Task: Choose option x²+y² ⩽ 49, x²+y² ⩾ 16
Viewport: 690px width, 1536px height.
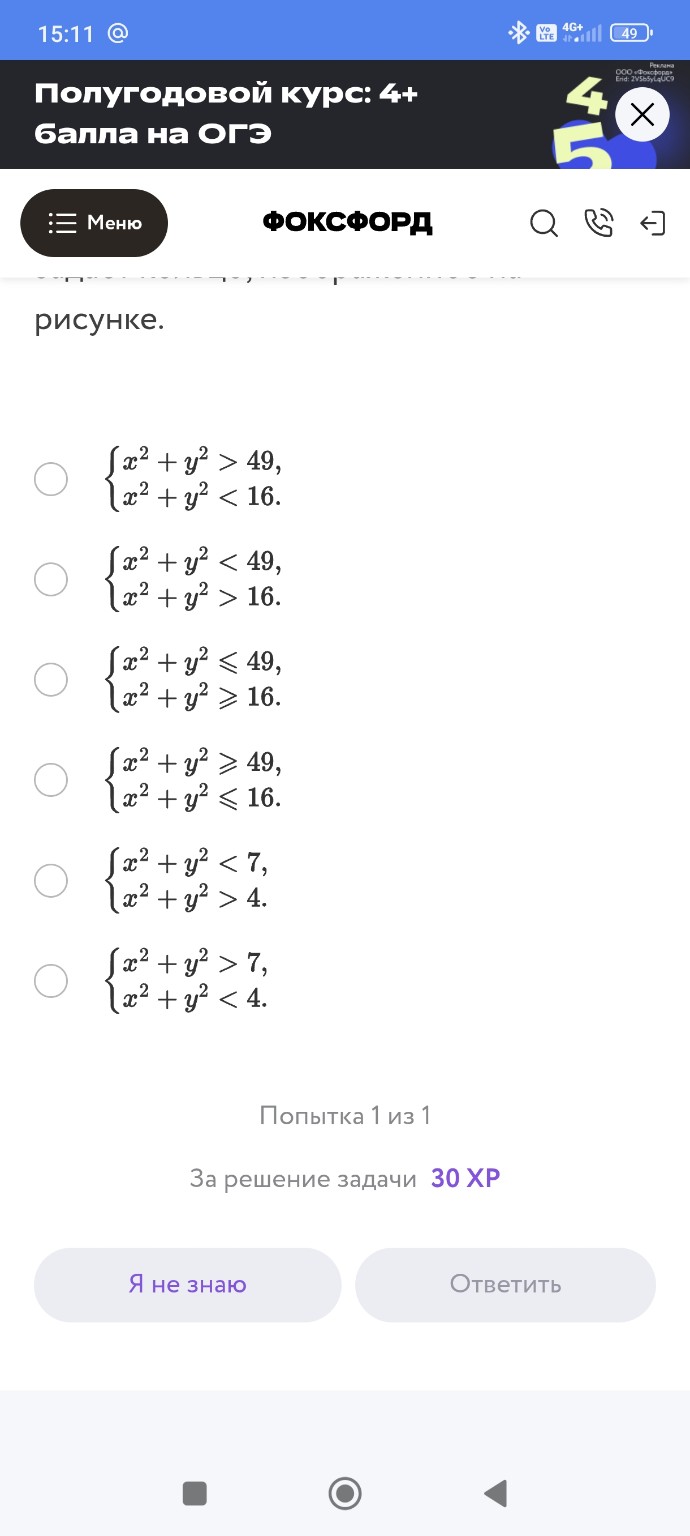Action: point(51,680)
